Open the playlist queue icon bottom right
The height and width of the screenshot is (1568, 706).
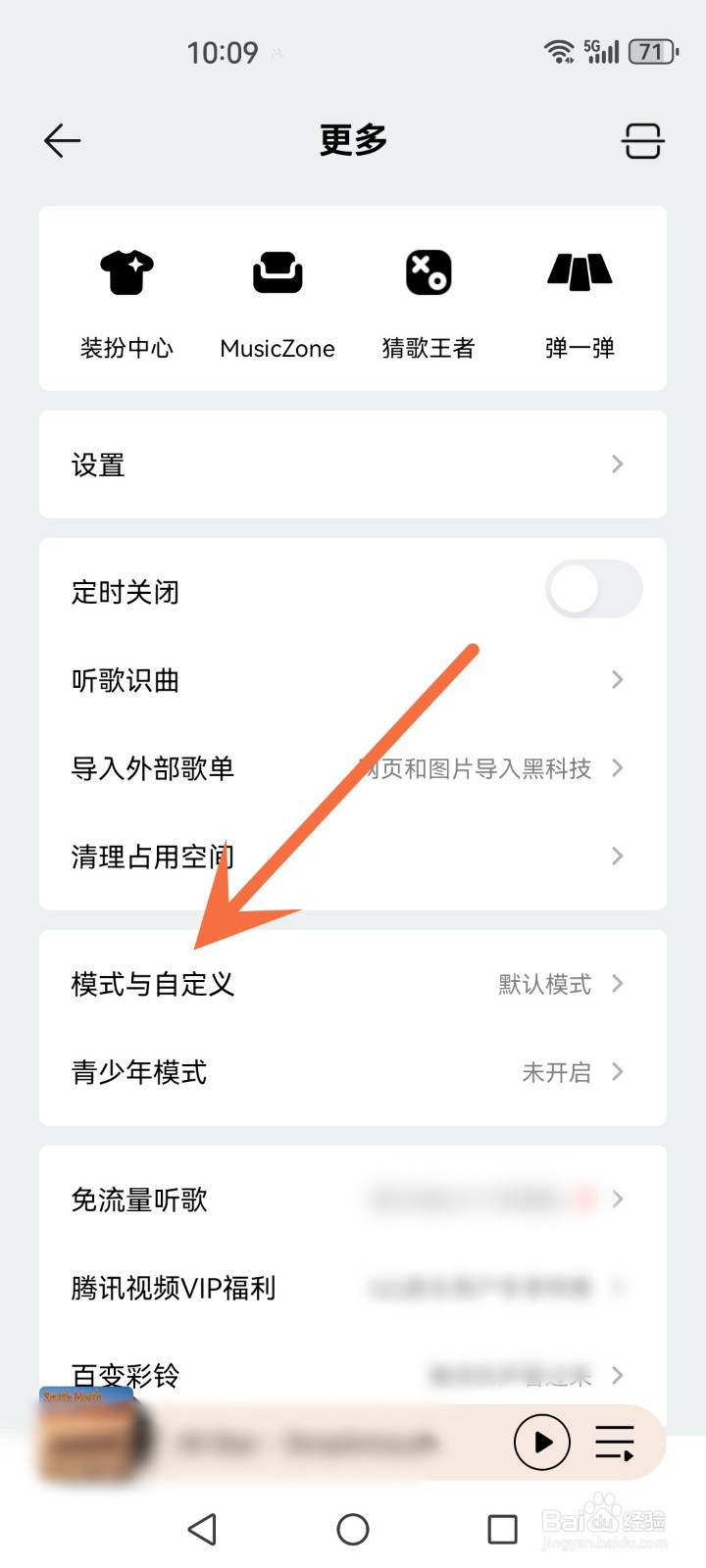[x=615, y=1443]
